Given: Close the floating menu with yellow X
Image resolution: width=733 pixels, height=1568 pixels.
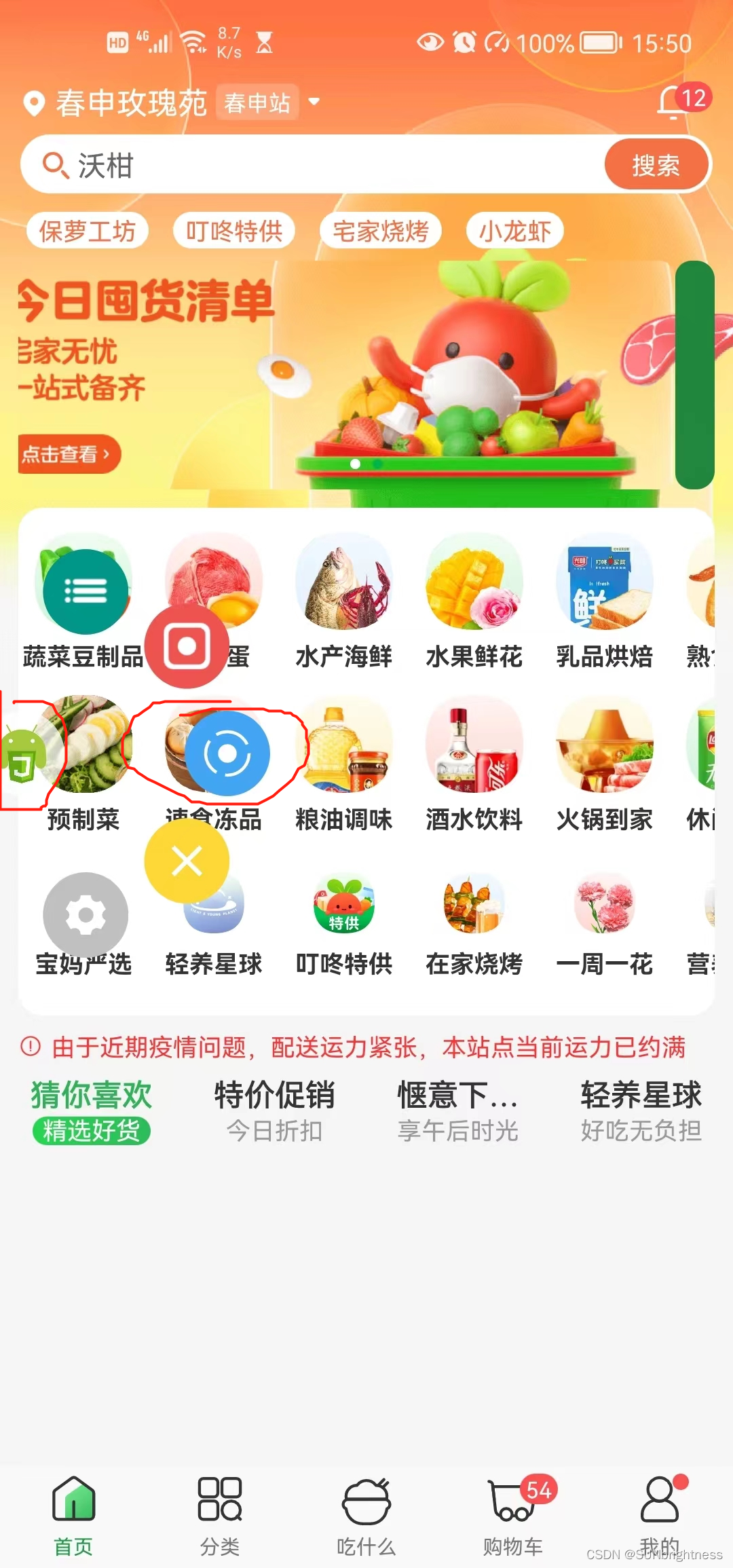Looking at the screenshot, I should [187, 861].
